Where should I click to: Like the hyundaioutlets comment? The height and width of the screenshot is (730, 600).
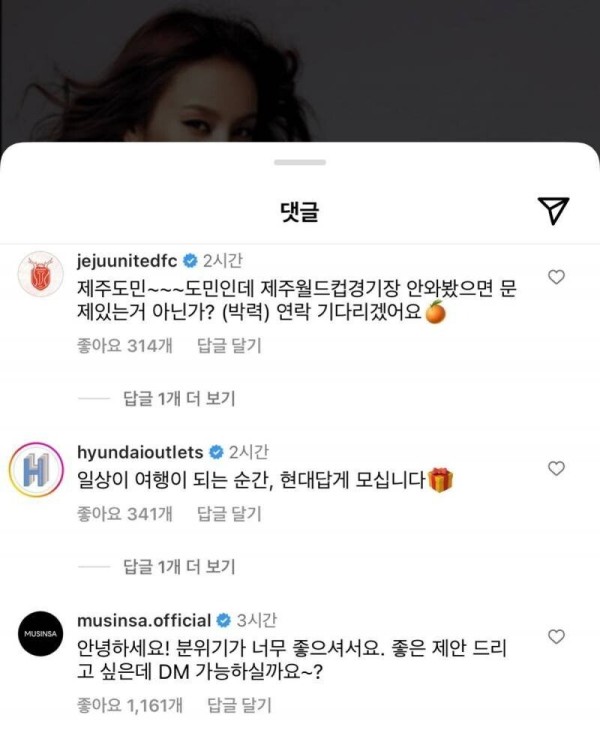[557, 468]
